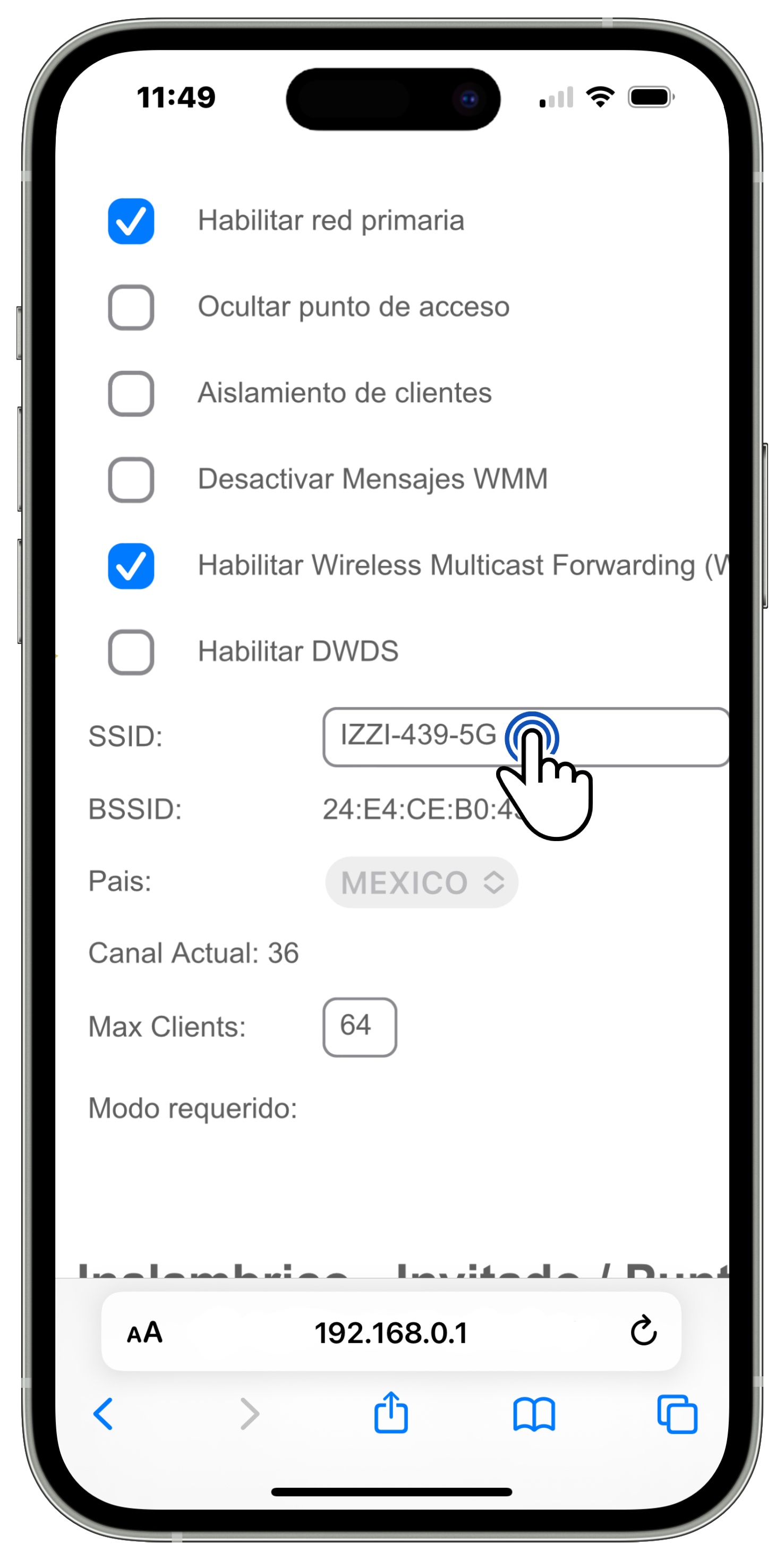Open Safari bookmarks
Screen dimensions: 784x1560
tap(533, 1414)
